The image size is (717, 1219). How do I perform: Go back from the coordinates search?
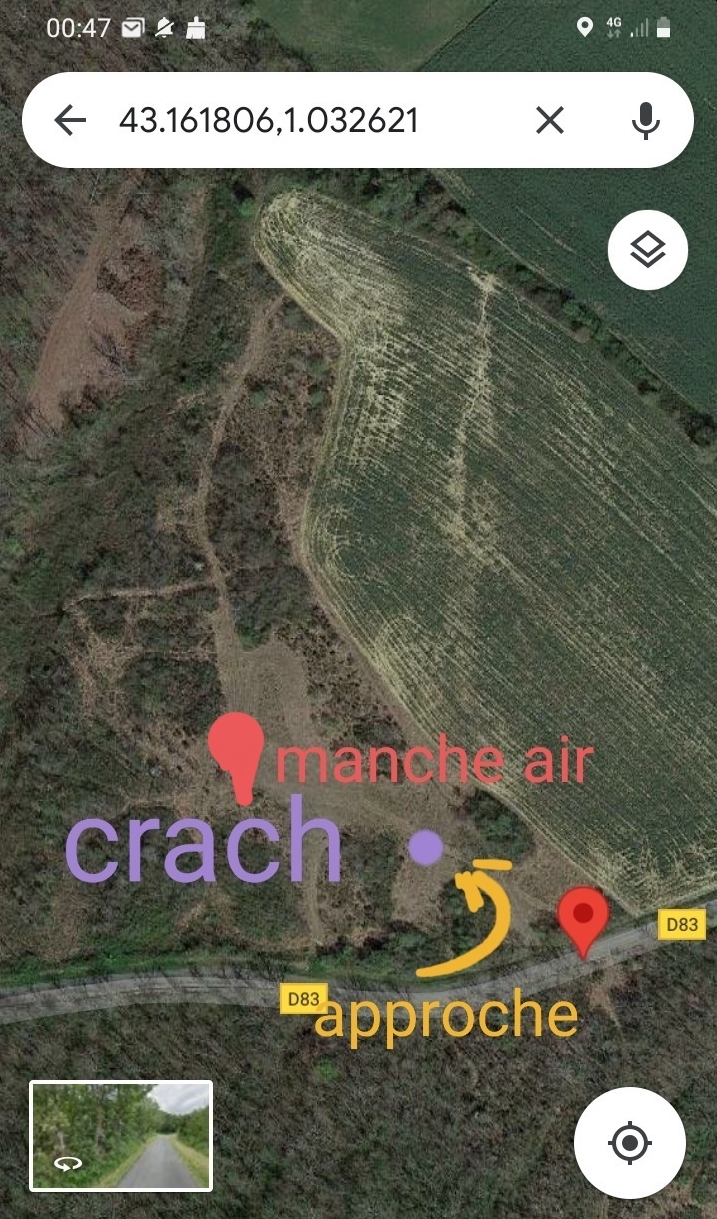(x=70, y=121)
